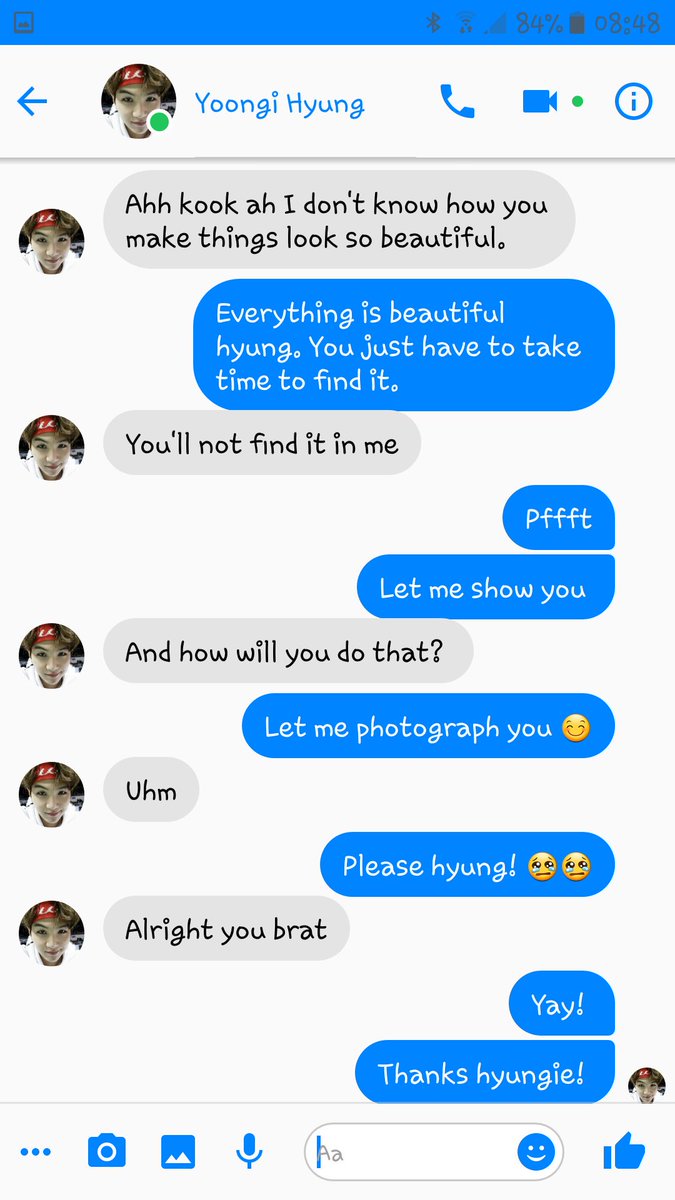Image resolution: width=675 pixels, height=1200 pixels.
Task: Open conversation info details
Action: click(633, 101)
